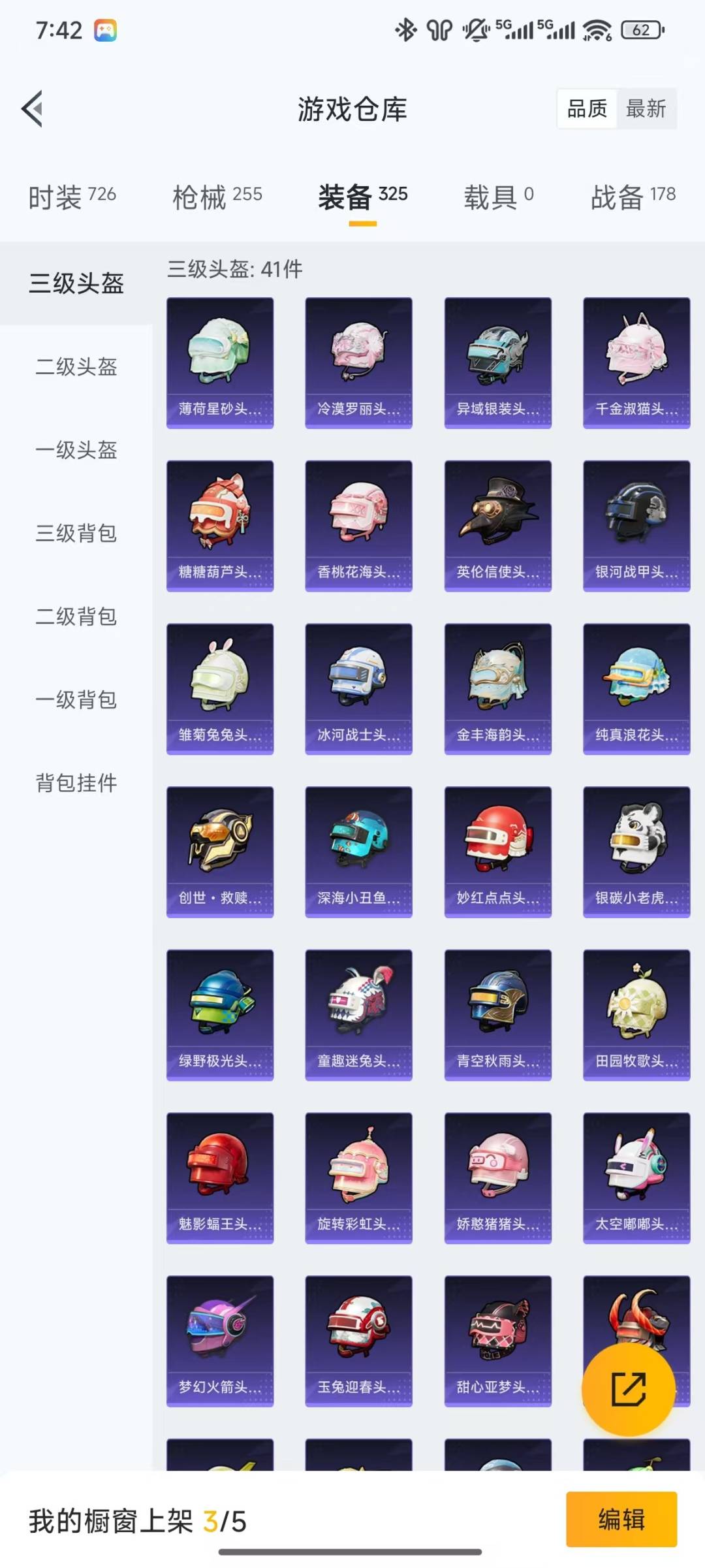Show 三级背包 items

76,534
